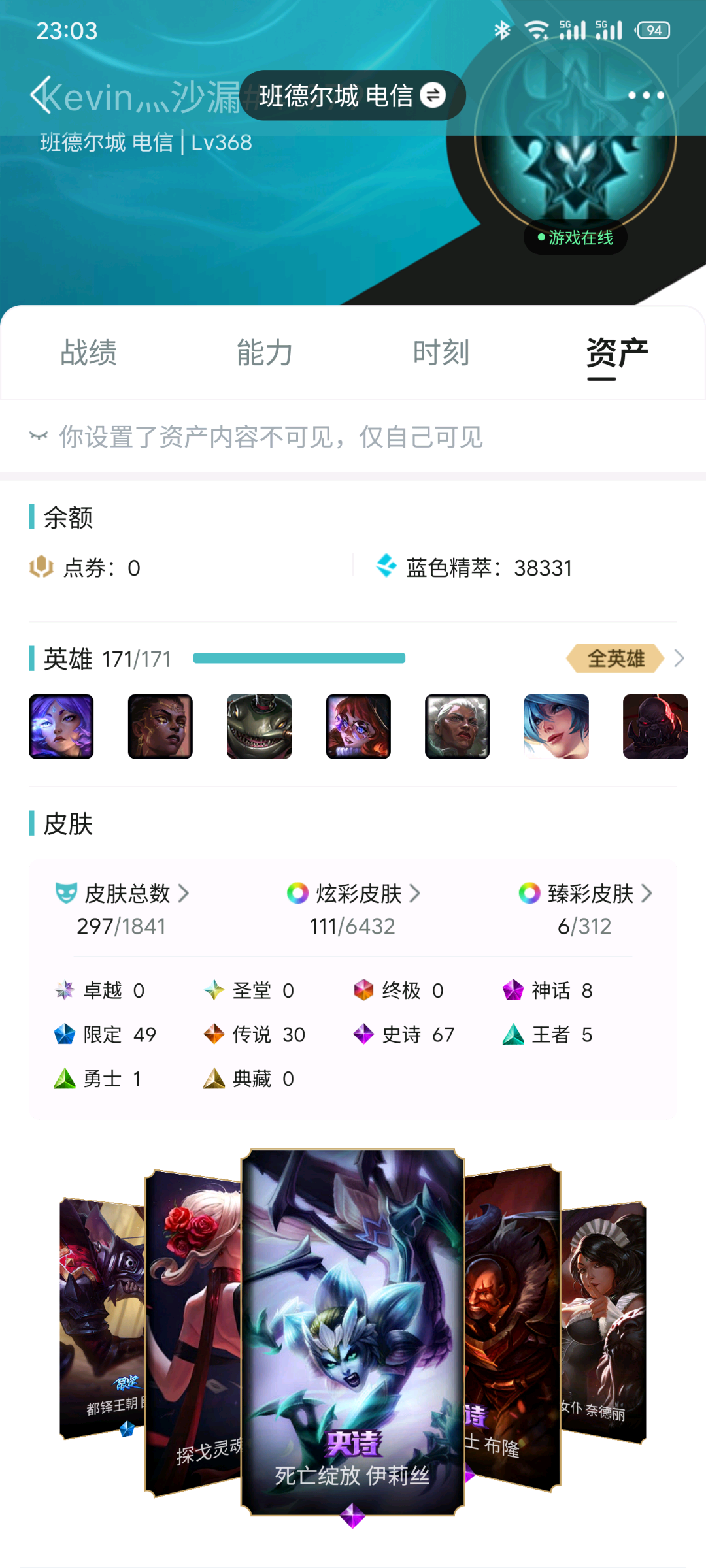Tap the 全英雄 badge to view all heroes
The height and width of the screenshot is (1568, 706).
[616, 659]
